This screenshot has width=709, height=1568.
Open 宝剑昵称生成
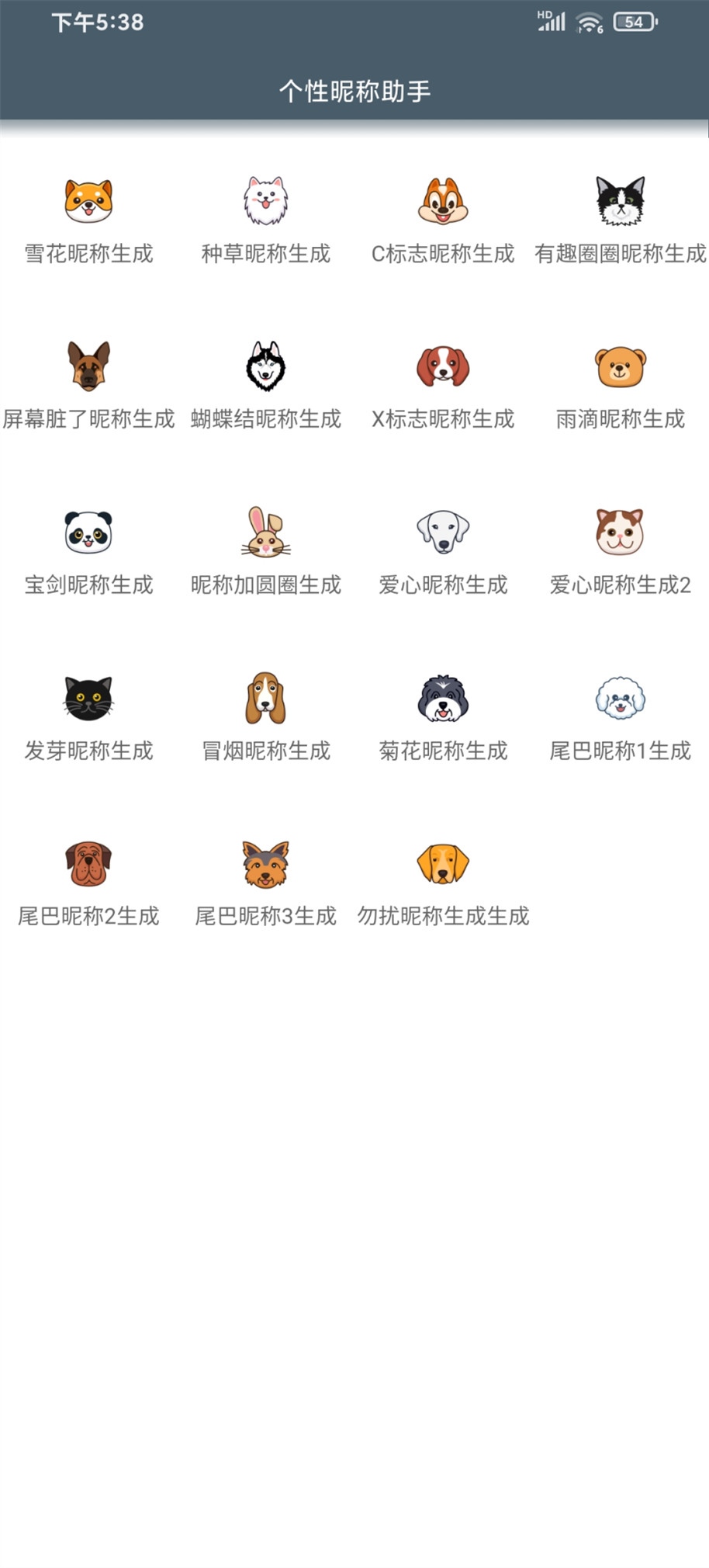[x=88, y=553]
